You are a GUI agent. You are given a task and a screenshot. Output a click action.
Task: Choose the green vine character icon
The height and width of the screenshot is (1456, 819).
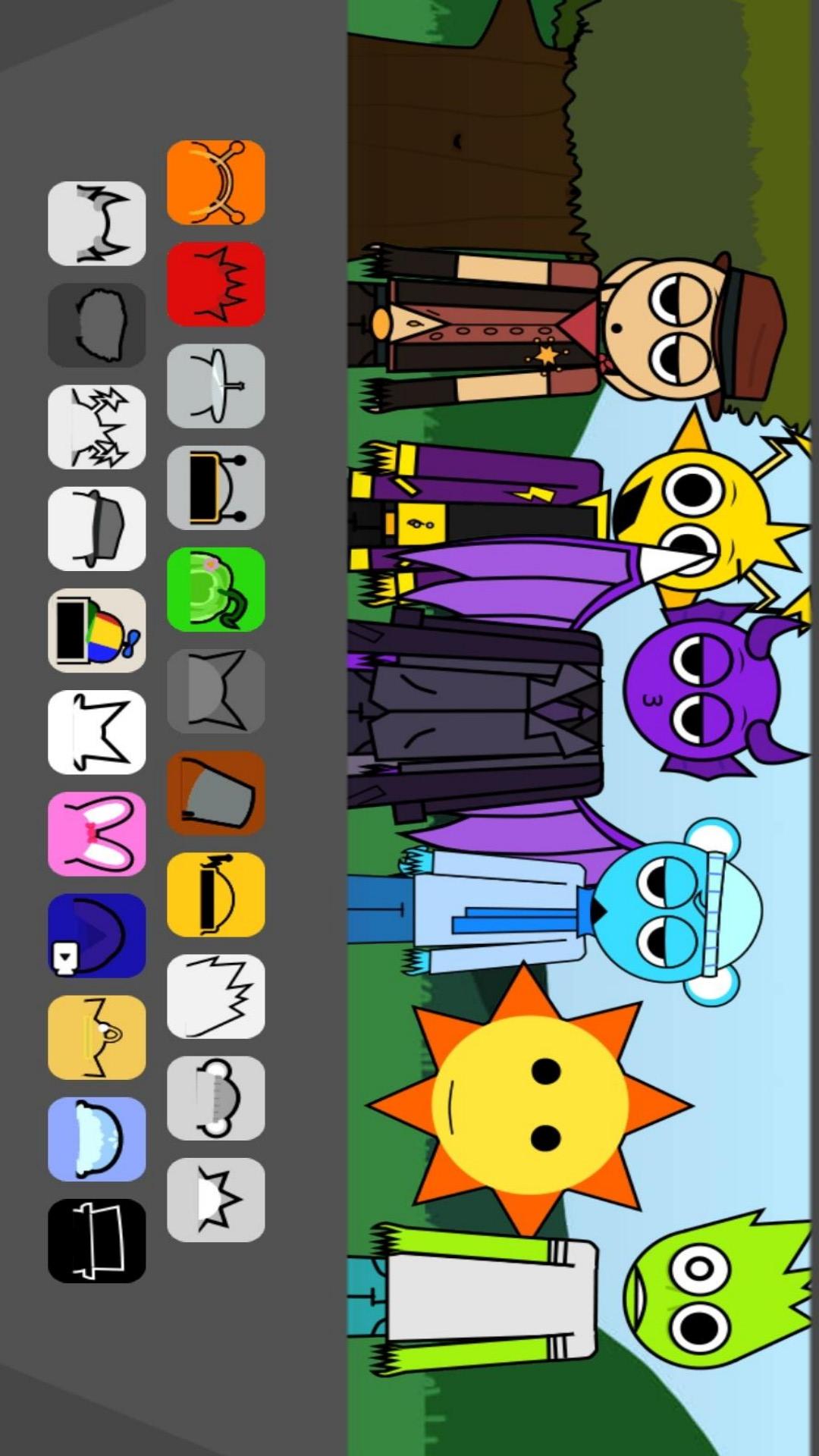pos(215,589)
